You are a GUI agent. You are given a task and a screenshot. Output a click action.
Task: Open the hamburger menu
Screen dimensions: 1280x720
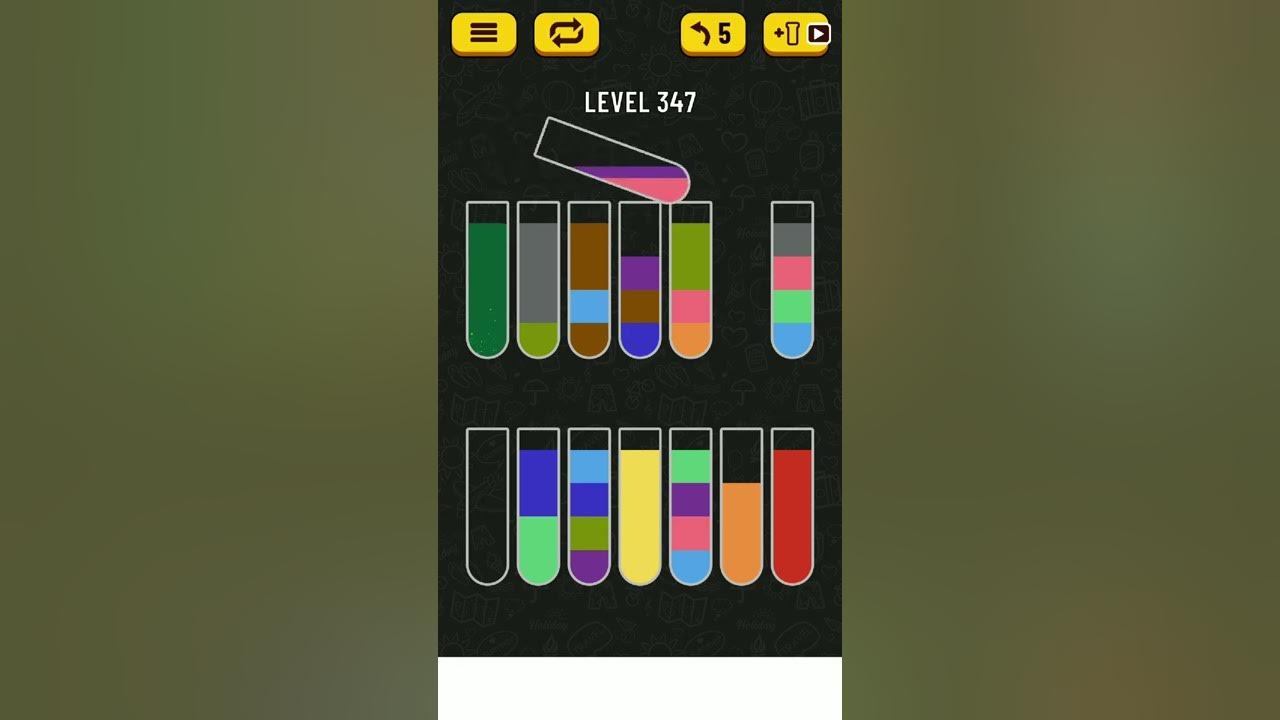484,34
